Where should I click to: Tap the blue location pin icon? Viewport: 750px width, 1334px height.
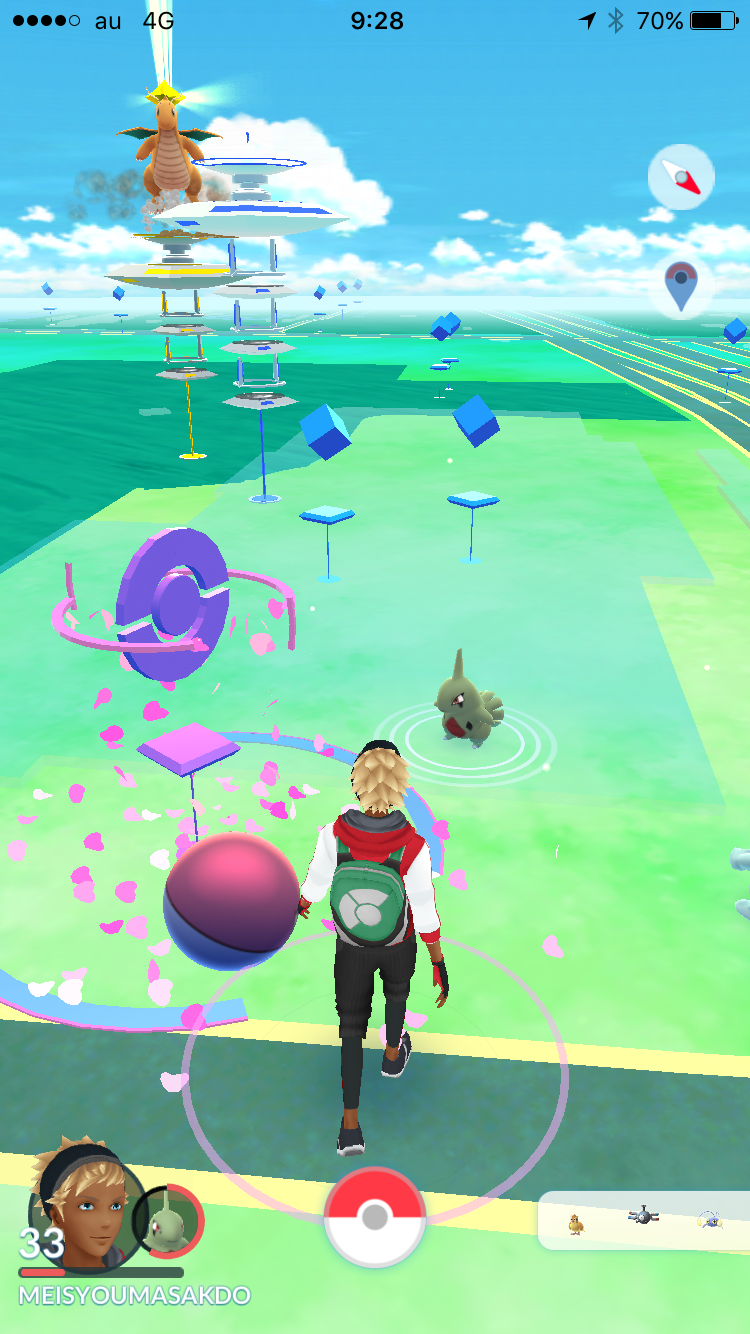[681, 286]
